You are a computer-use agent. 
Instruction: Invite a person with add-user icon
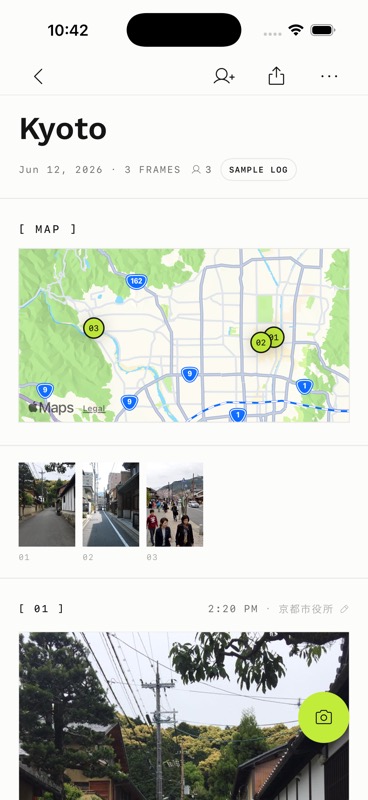[224, 76]
